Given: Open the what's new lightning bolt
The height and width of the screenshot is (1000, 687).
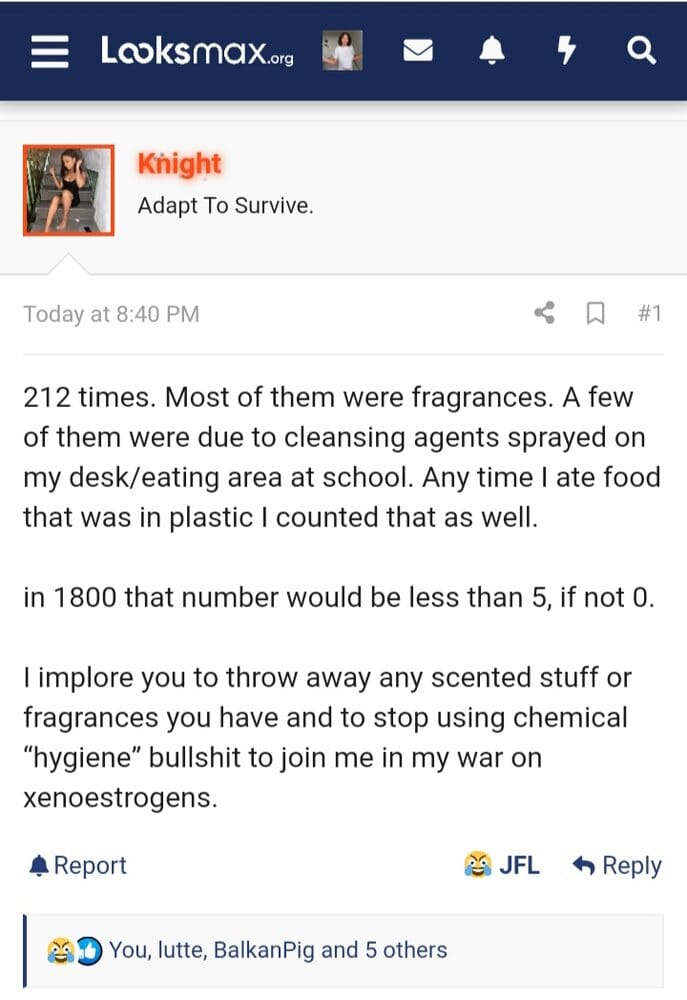Looking at the screenshot, I should (x=567, y=50).
